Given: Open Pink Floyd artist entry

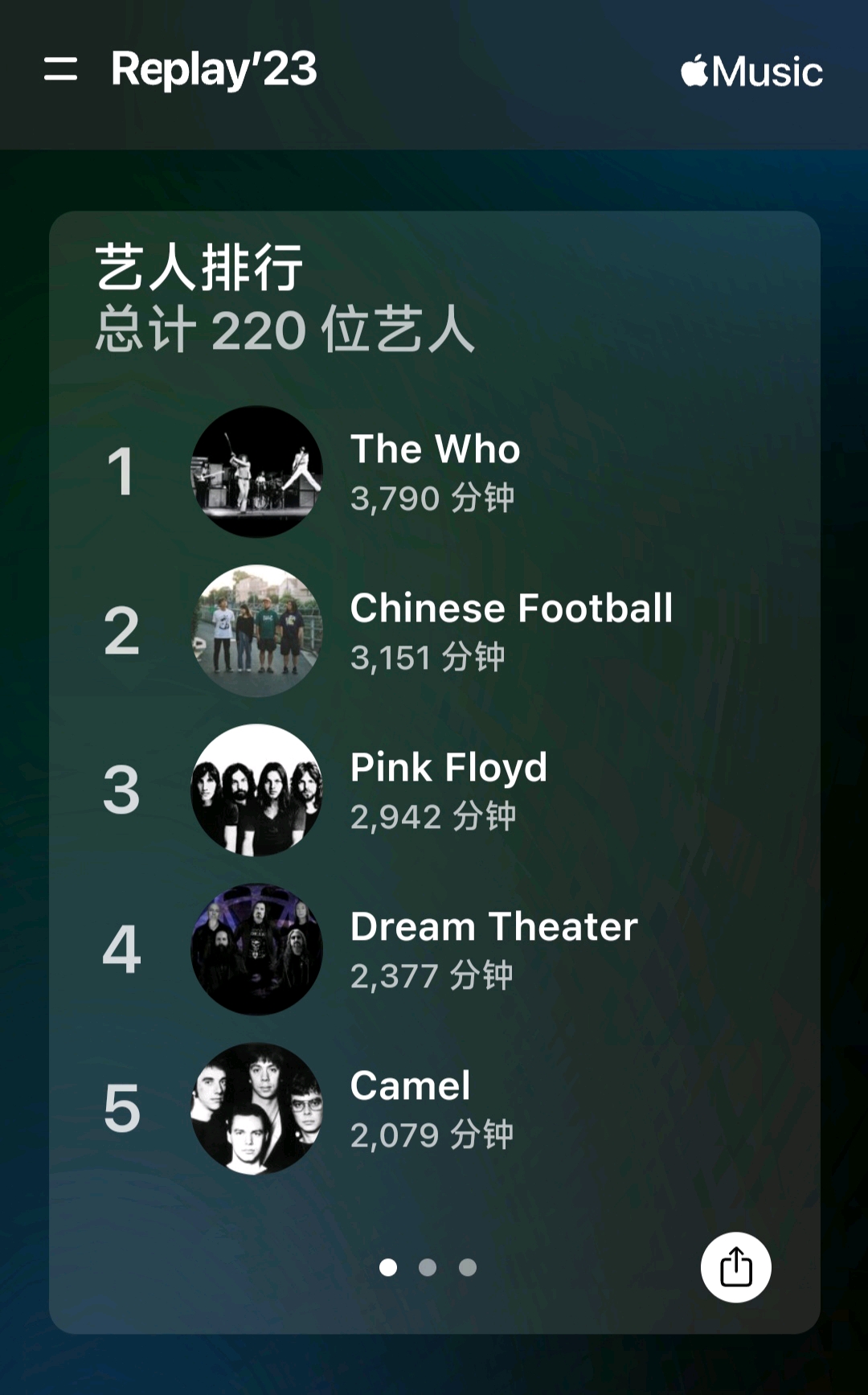Looking at the screenshot, I should coord(434,790).
